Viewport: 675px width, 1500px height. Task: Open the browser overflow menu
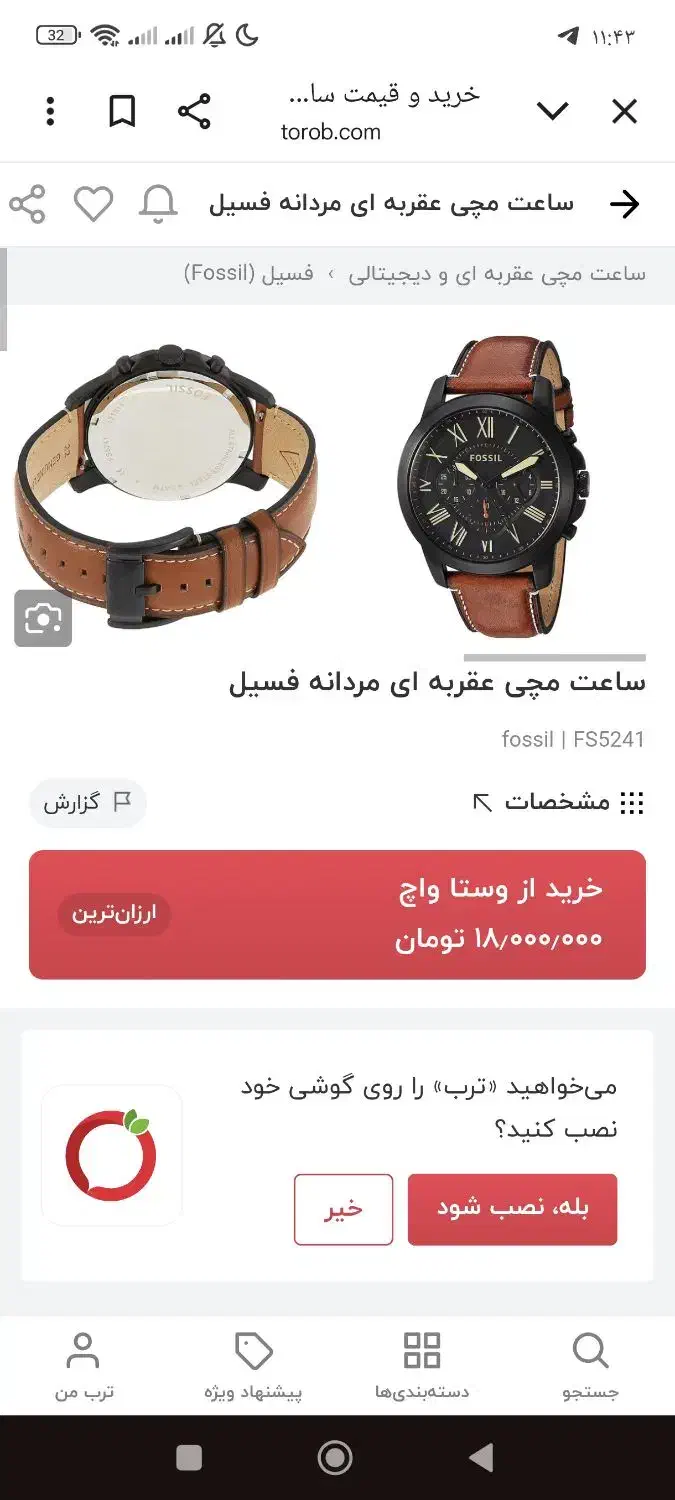click(50, 111)
